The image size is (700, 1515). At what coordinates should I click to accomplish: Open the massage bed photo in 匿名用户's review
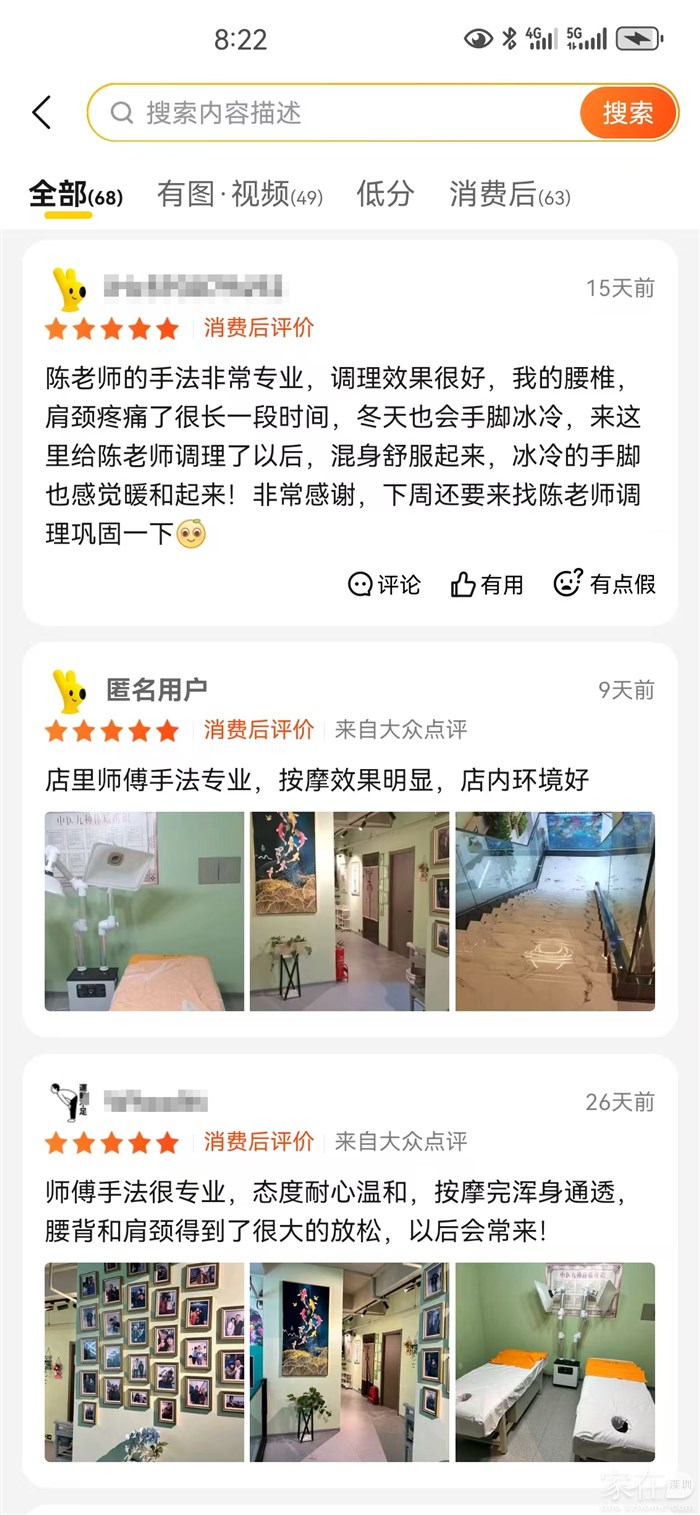pos(144,911)
